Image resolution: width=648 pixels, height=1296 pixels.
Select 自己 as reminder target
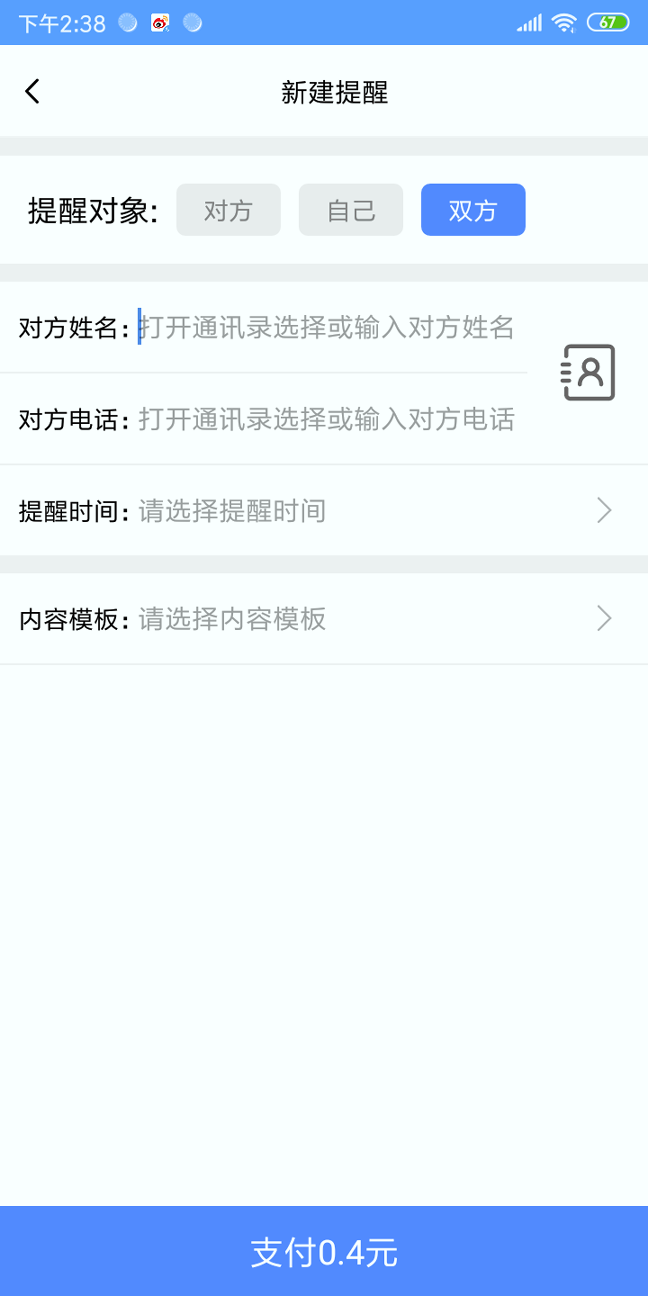[x=351, y=210]
